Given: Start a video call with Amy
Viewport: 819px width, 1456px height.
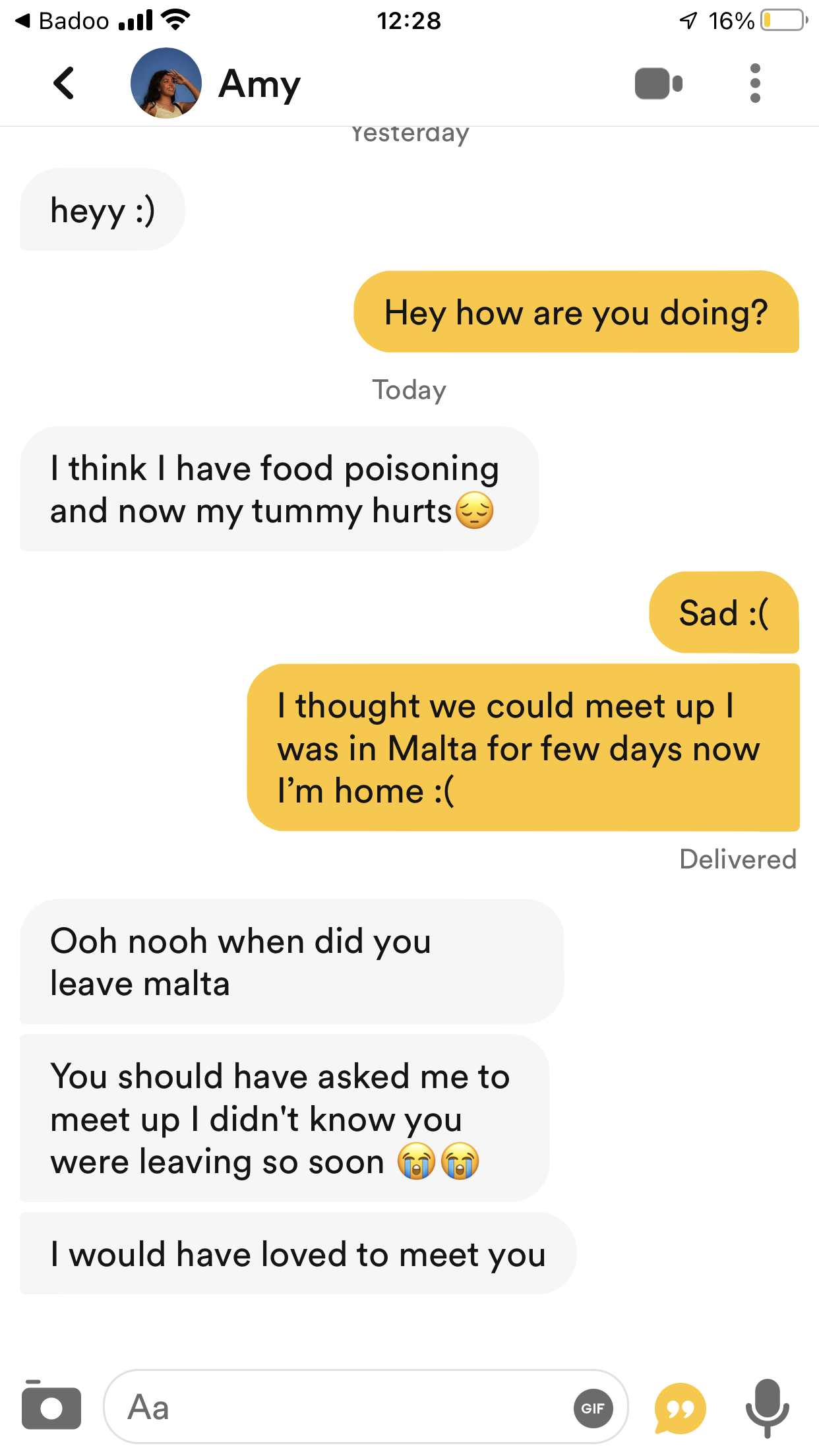Looking at the screenshot, I should pyautogui.click(x=658, y=84).
